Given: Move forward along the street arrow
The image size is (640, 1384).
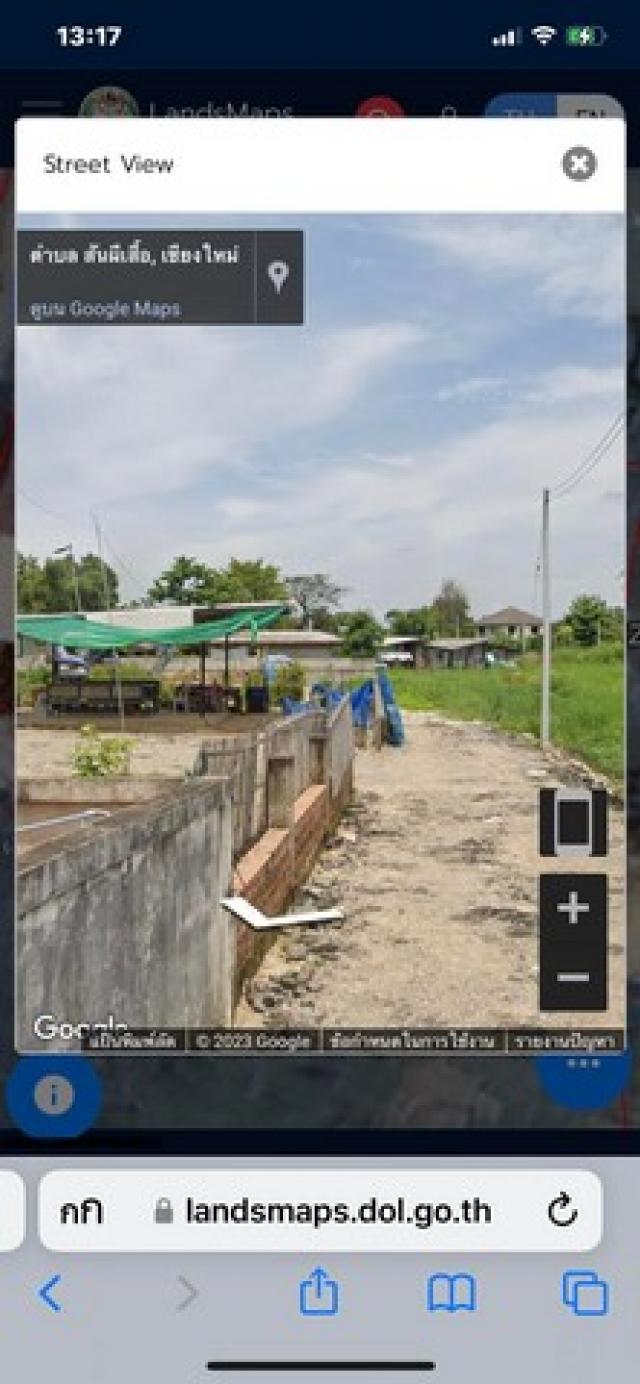Looking at the screenshot, I should (x=281, y=913).
